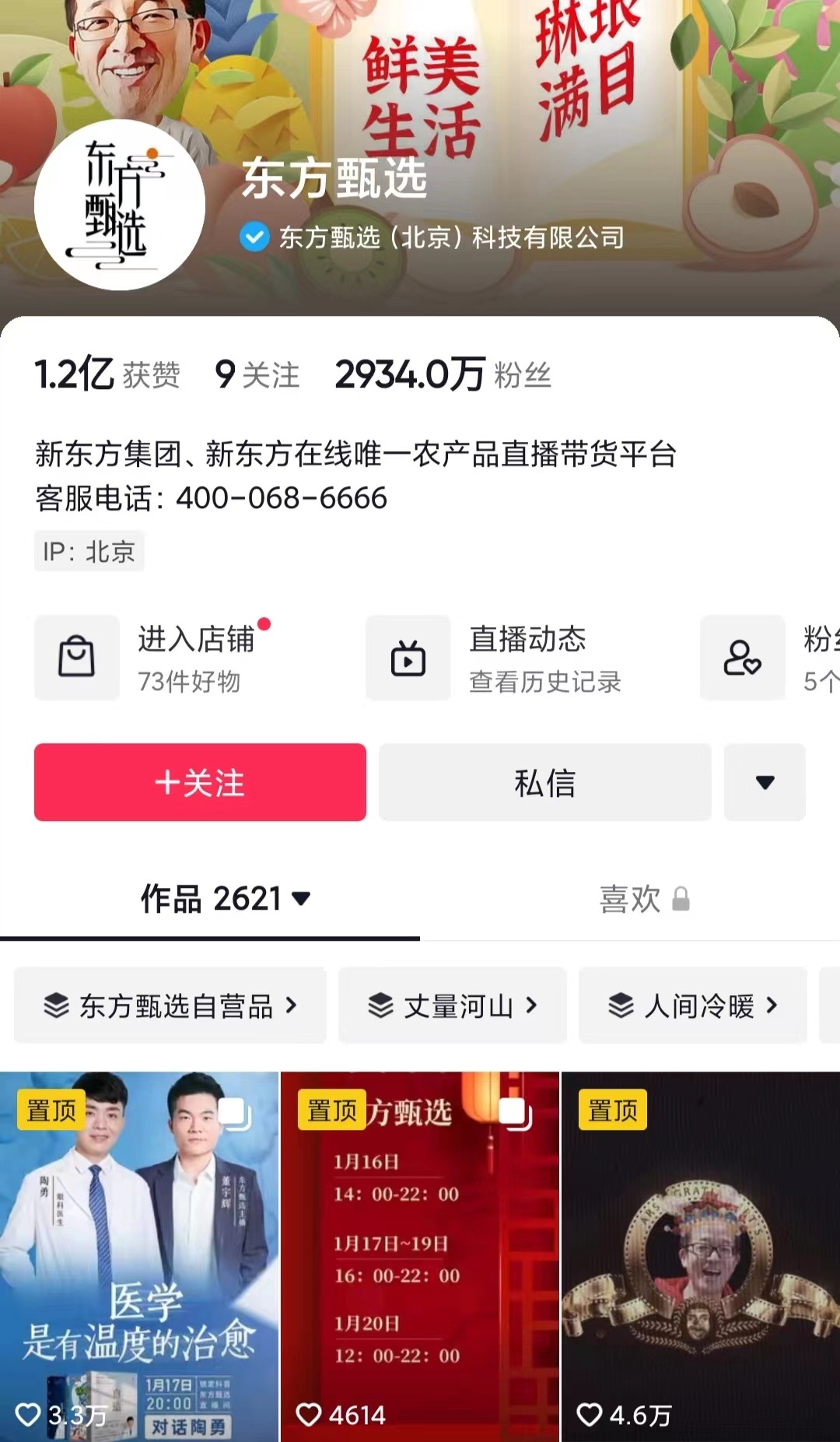Open the 人间冷暖 collection
This screenshot has width=840, height=1442.
[x=692, y=1005]
